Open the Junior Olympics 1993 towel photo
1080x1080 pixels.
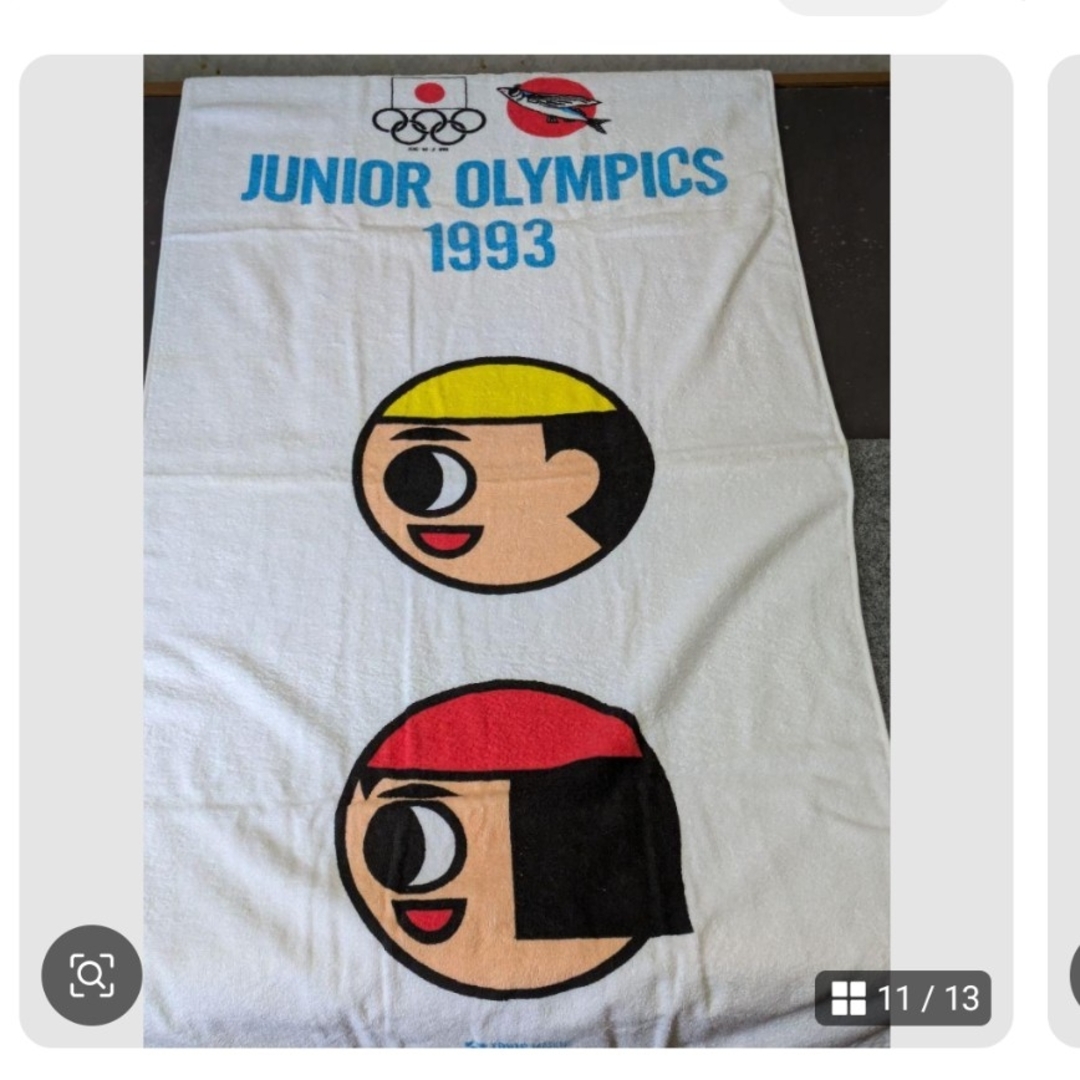(516, 550)
